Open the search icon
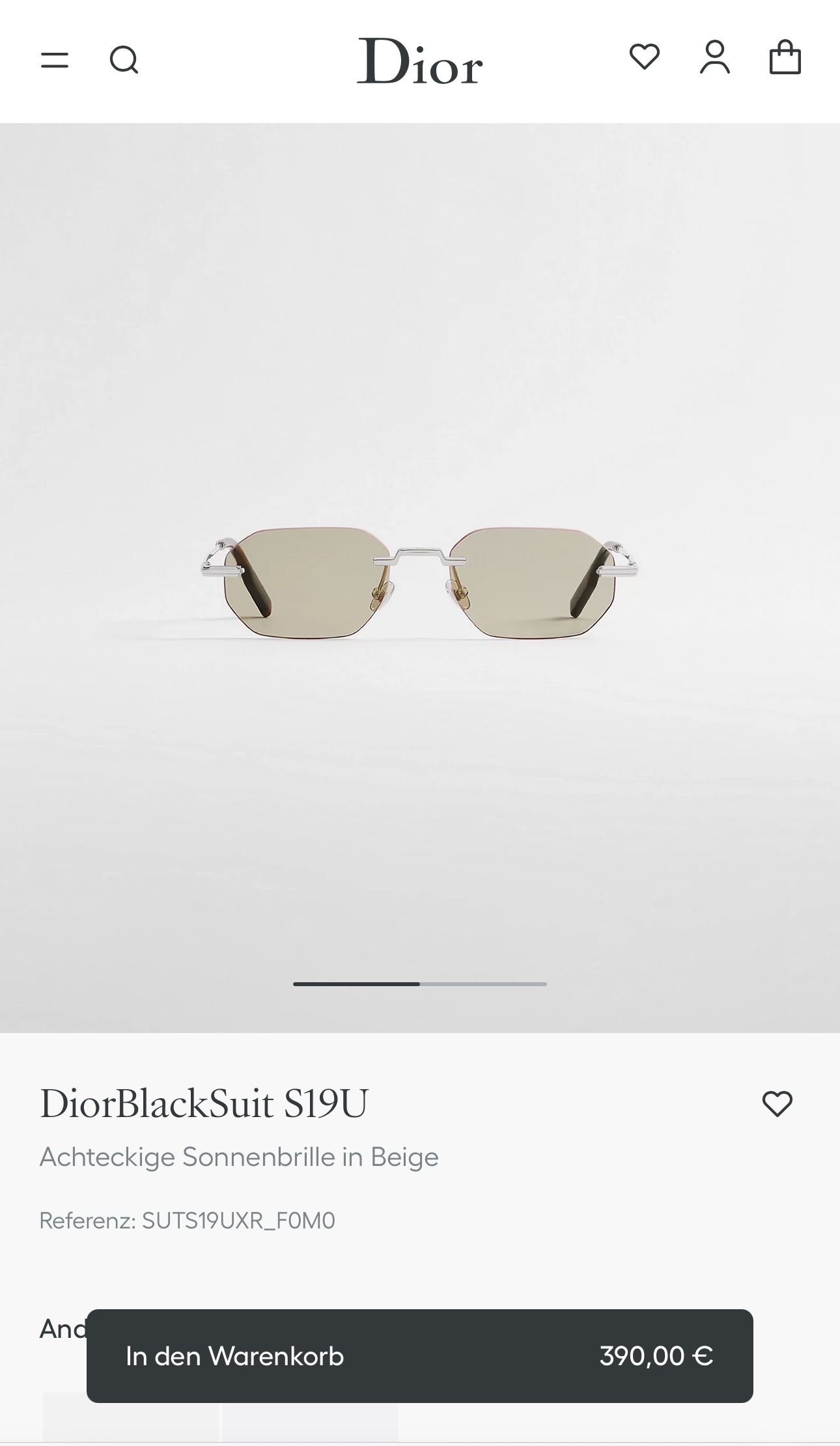 coord(124,60)
